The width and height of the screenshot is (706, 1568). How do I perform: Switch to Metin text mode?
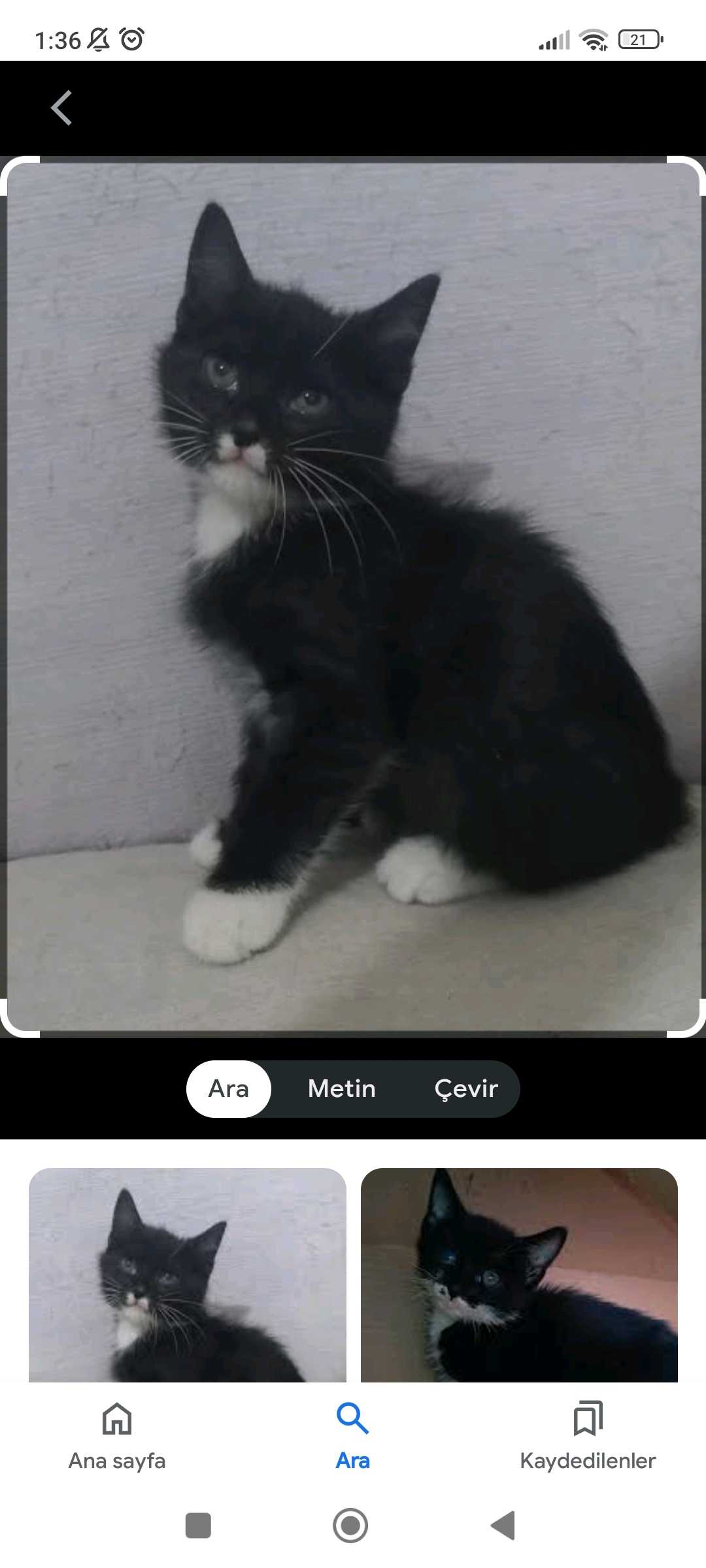(341, 1089)
